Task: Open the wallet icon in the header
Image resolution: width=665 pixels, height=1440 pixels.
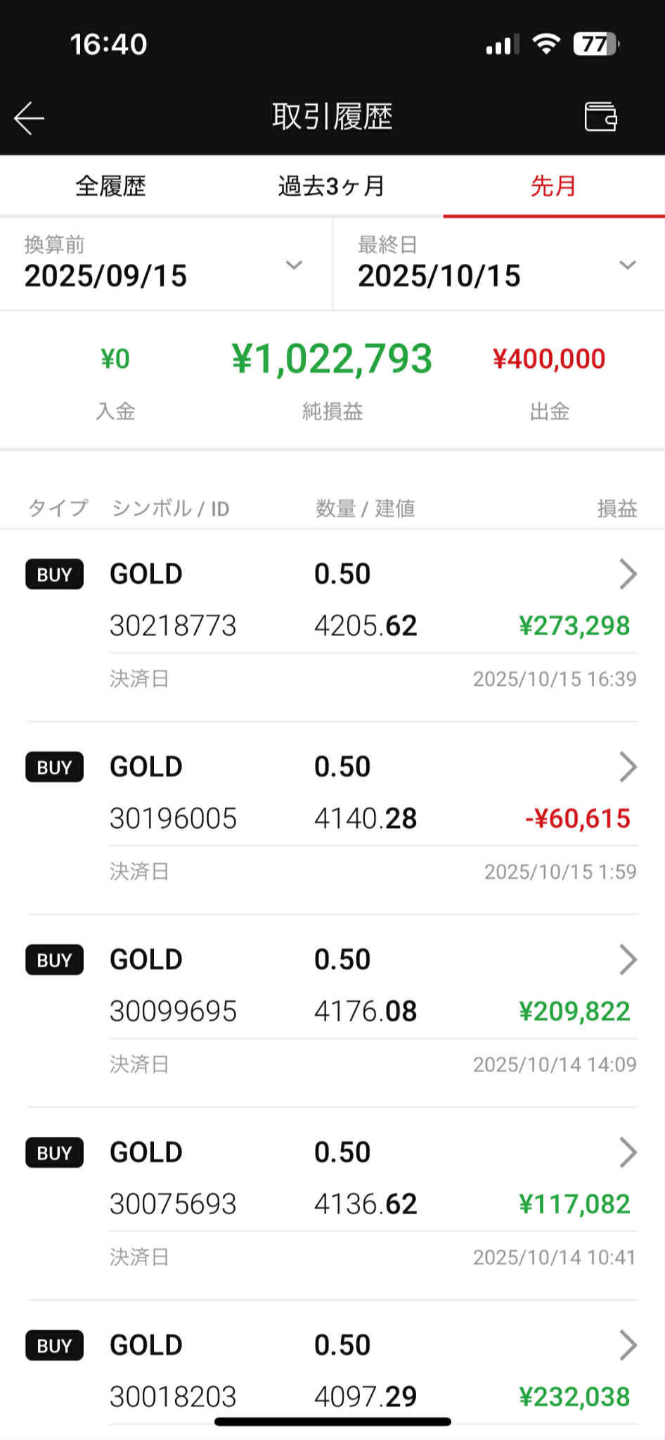Action: tap(601, 117)
